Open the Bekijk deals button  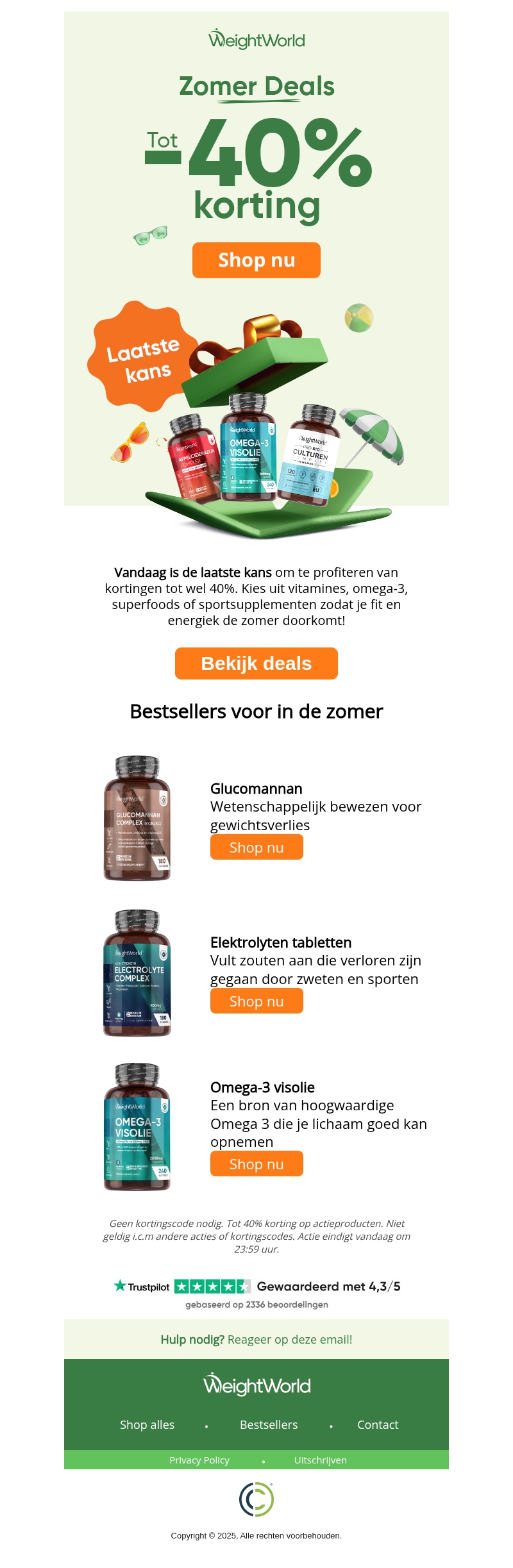point(256,663)
